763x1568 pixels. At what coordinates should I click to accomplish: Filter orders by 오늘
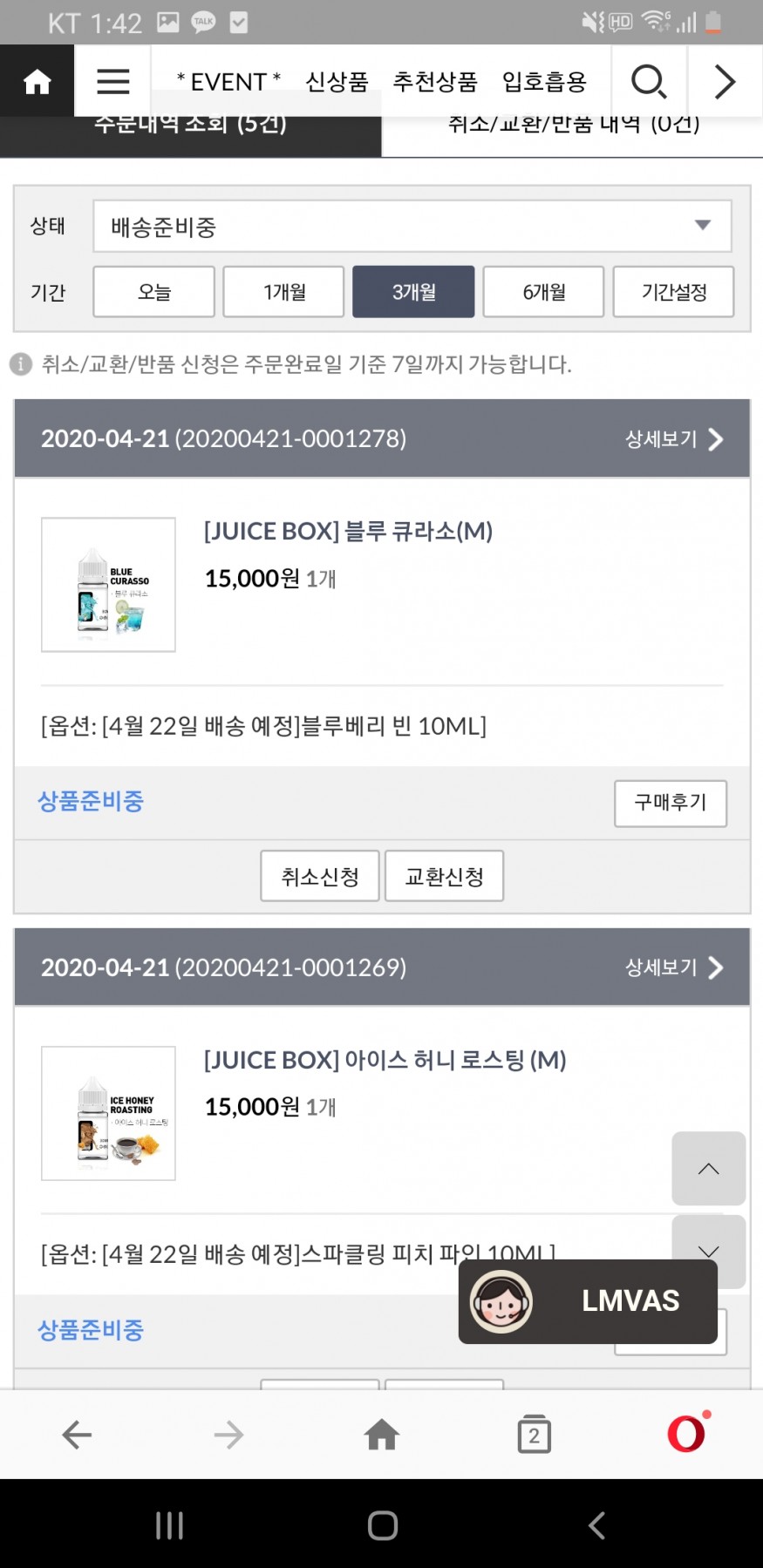coord(154,292)
